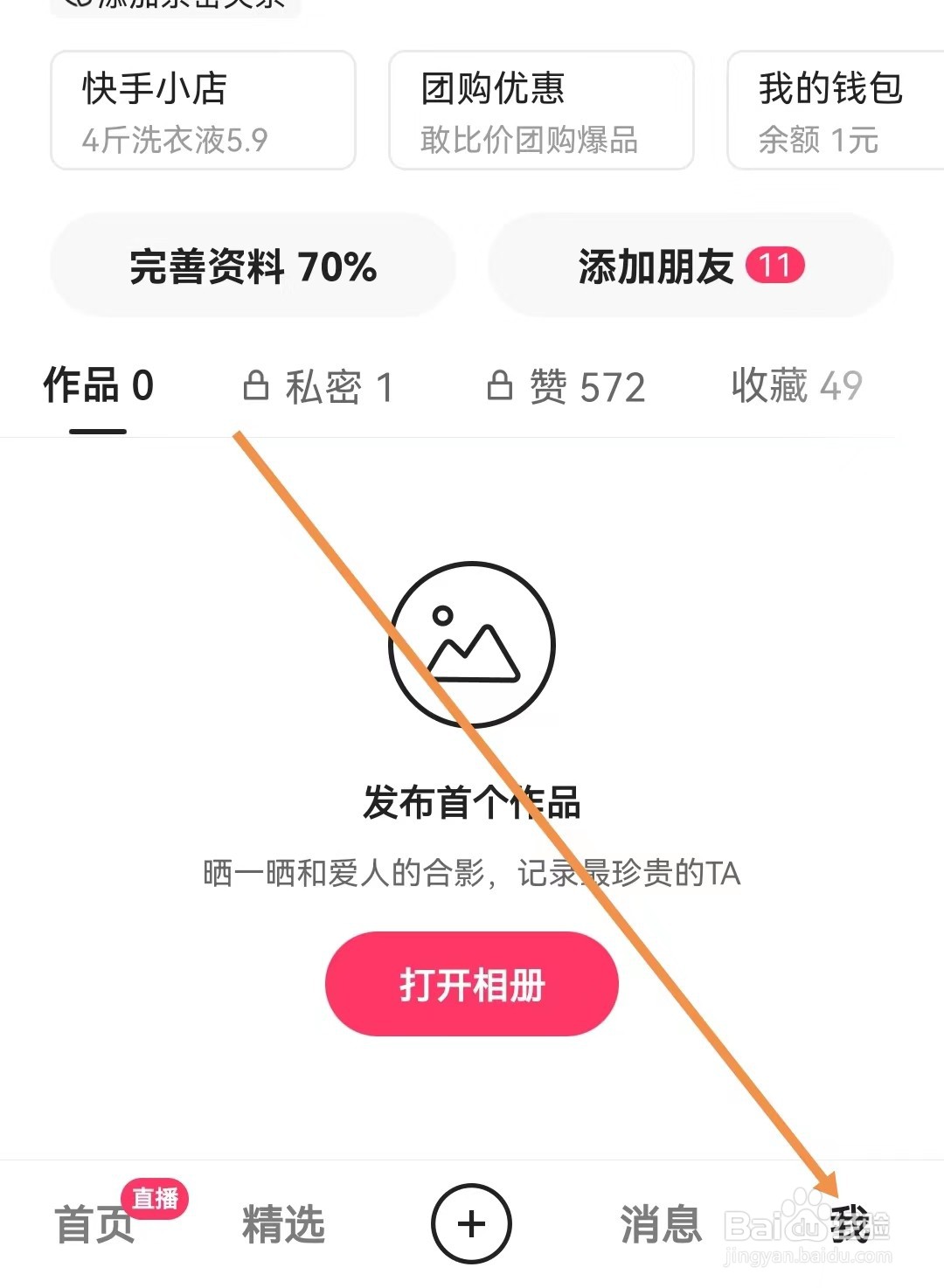View the 收藏 49 favorites tab
The height and width of the screenshot is (1288, 944).
(x=795, y=386)
